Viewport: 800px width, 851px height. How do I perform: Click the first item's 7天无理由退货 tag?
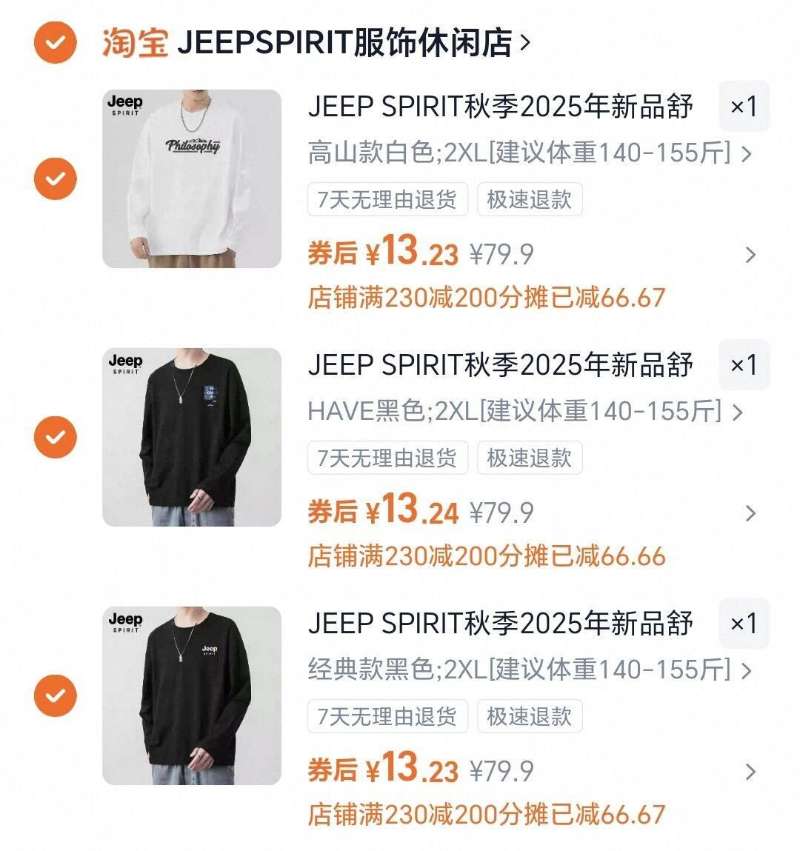tap(386, 200)
